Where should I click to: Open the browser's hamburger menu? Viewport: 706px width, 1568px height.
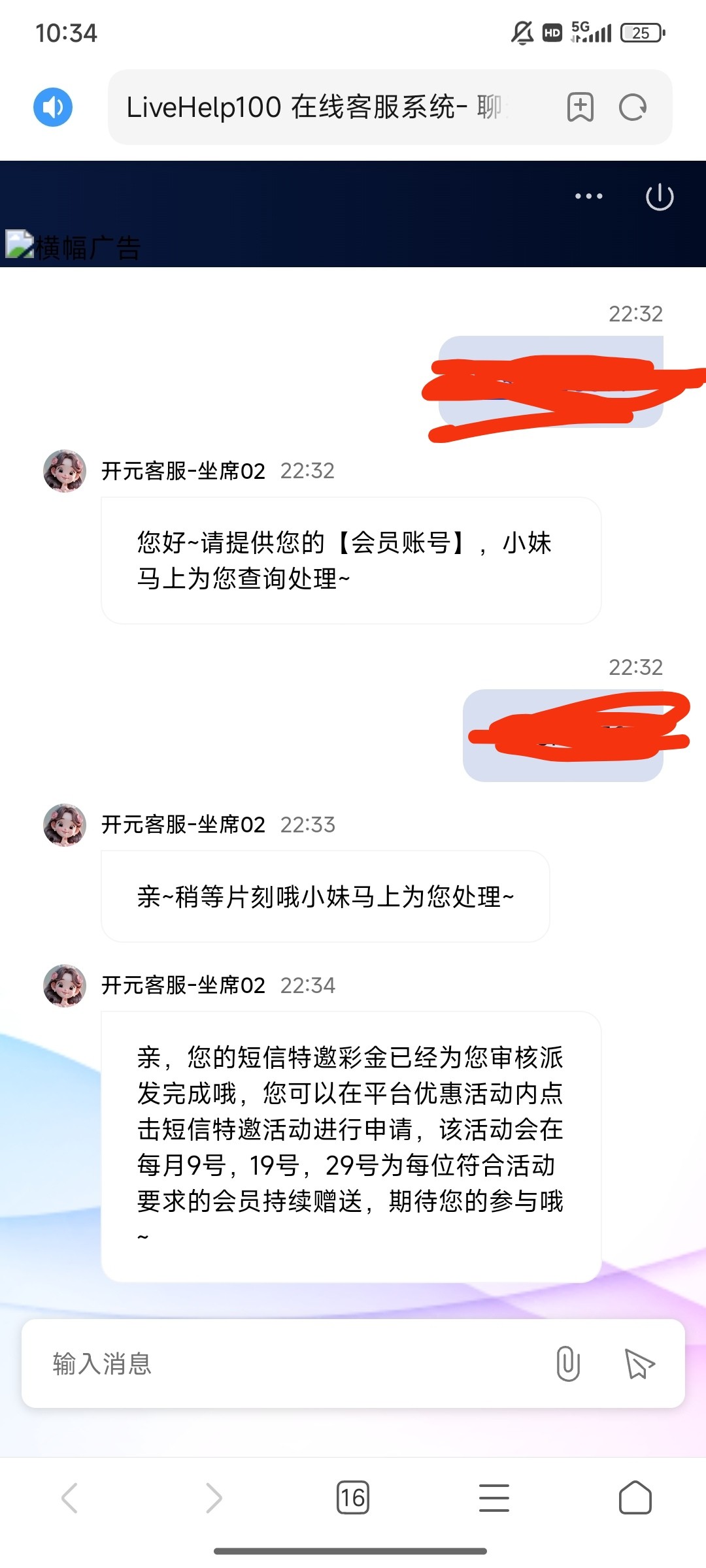coord(494,1497)
